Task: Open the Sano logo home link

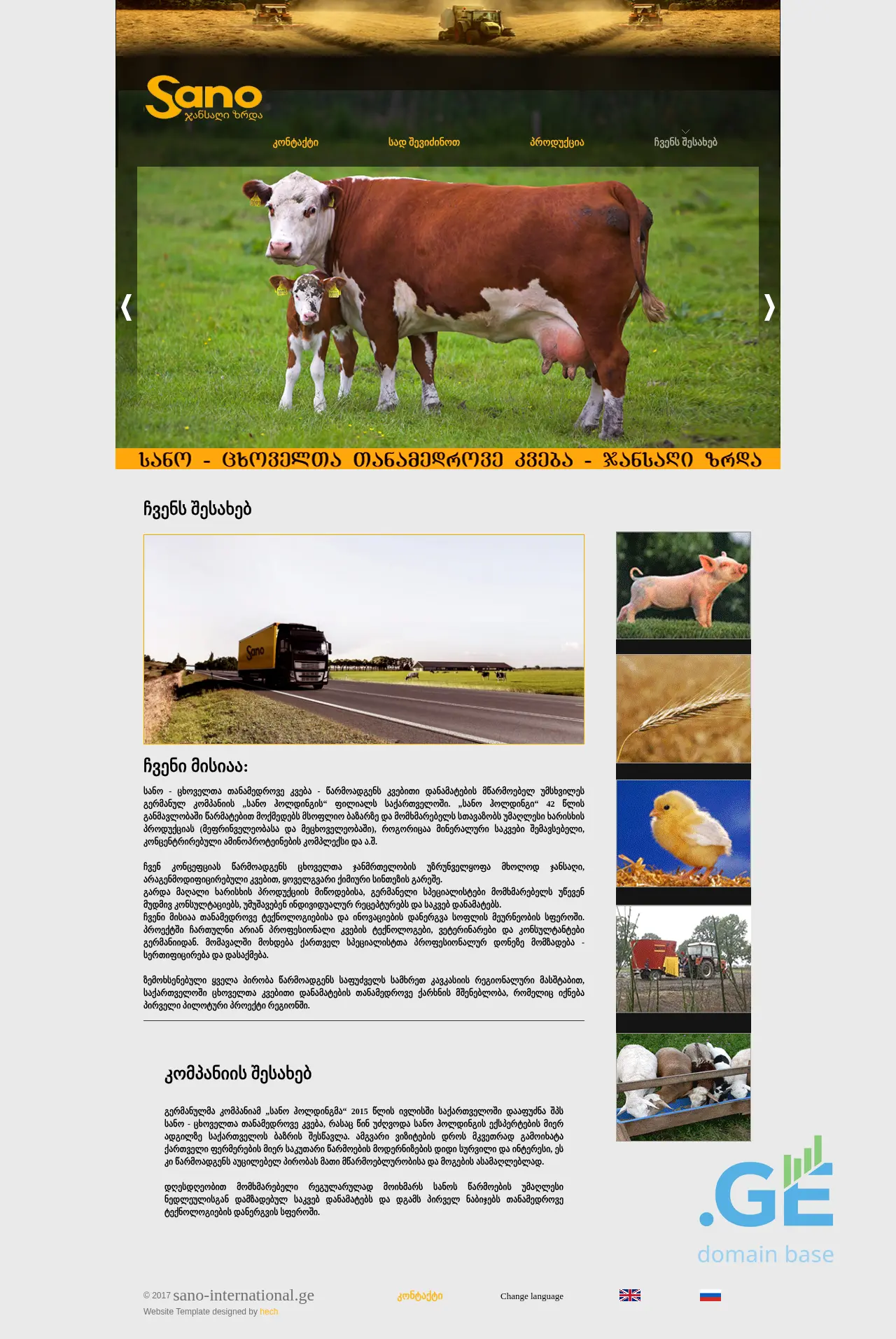Action: click(204, 98)
